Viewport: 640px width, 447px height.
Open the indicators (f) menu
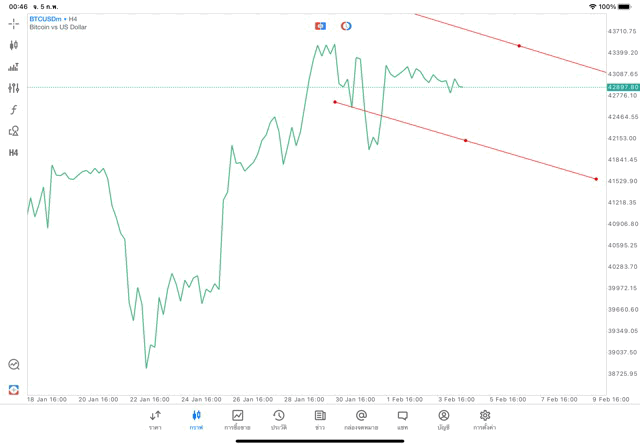click(x=14, y=109)
